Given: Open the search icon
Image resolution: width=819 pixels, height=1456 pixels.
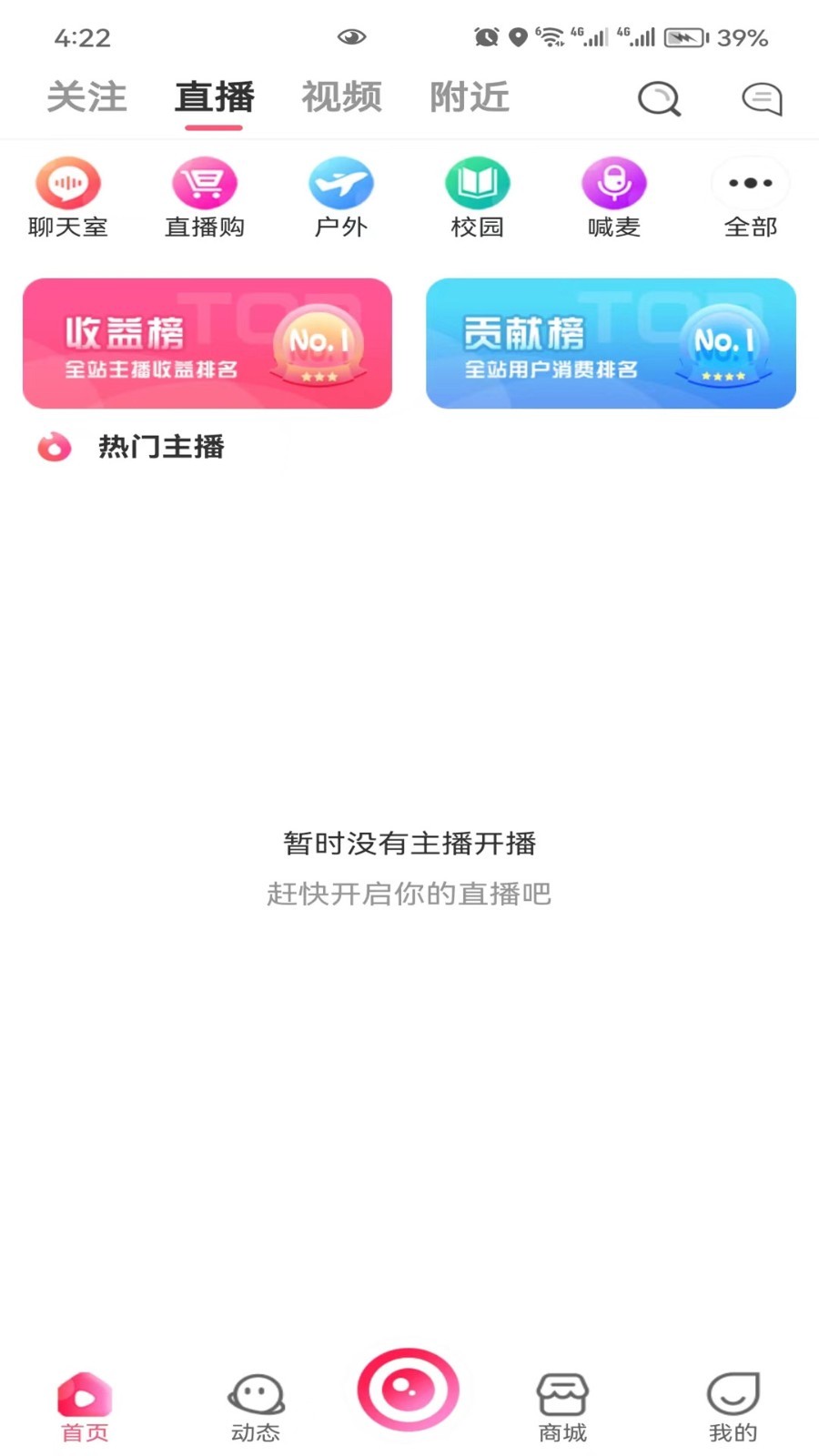Looking at the screenshot, I should point(660,98).
